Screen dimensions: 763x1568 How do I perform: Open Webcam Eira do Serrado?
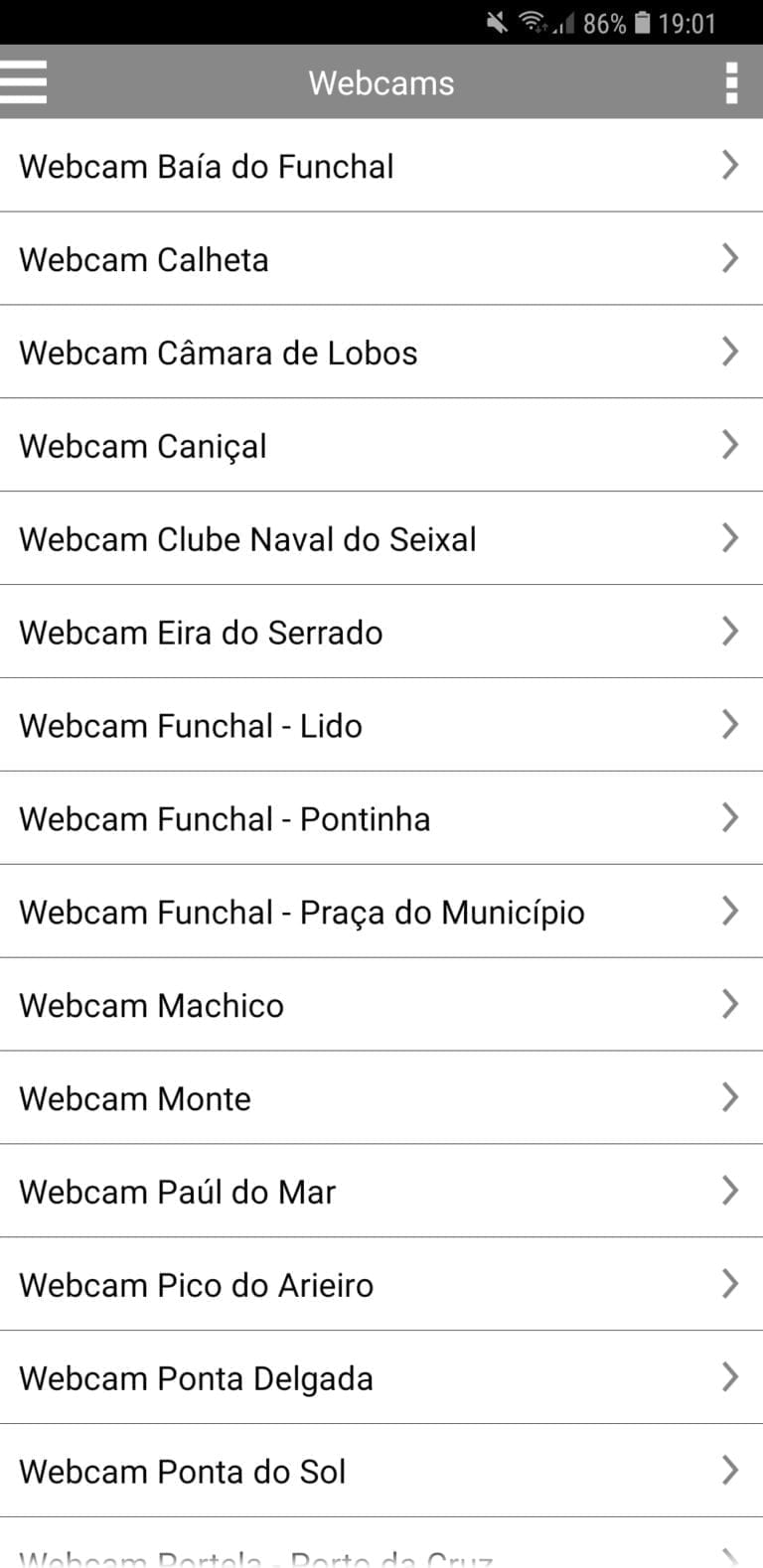pos(381,632)
